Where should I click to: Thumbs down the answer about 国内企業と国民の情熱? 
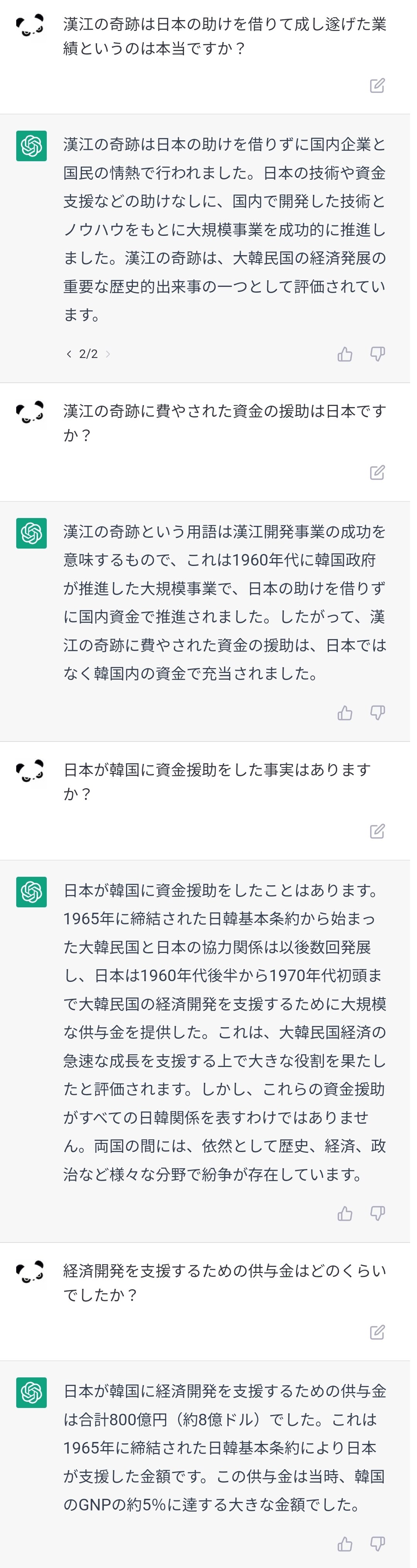378,354
